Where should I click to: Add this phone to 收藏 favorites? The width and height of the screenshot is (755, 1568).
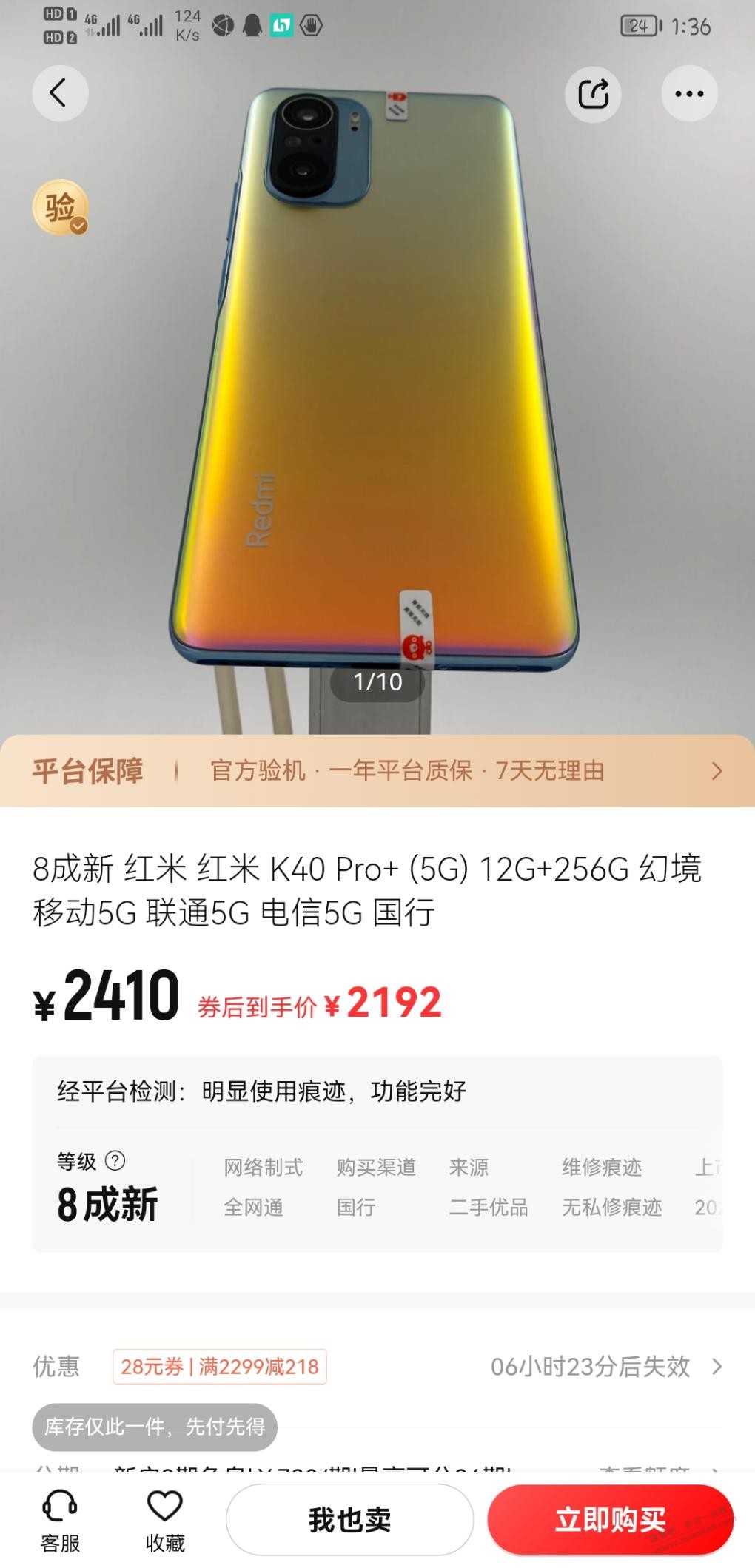click(x=164, y=1520)
